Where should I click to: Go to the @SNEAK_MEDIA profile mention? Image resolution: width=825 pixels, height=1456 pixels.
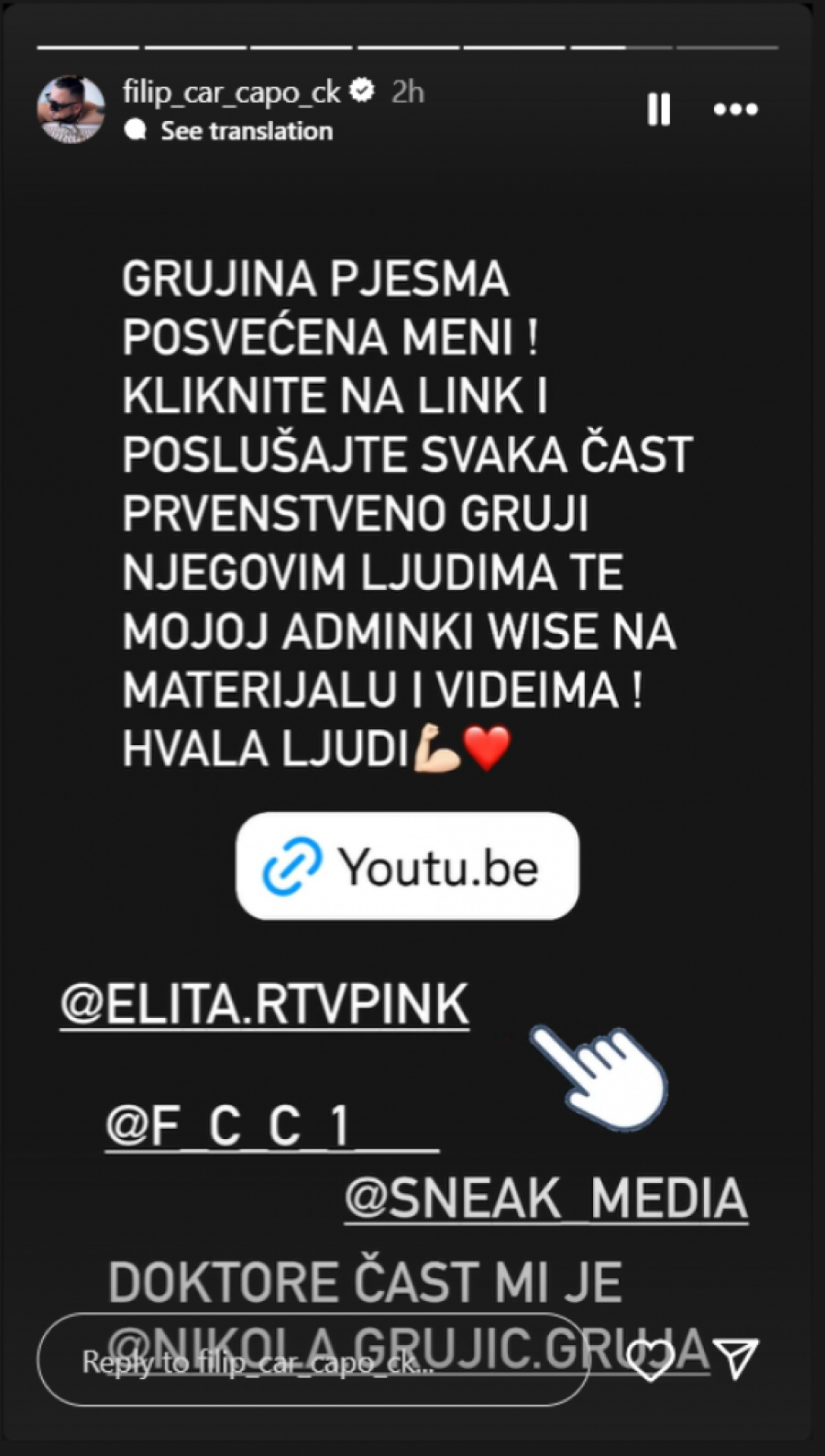(546, 1199)
